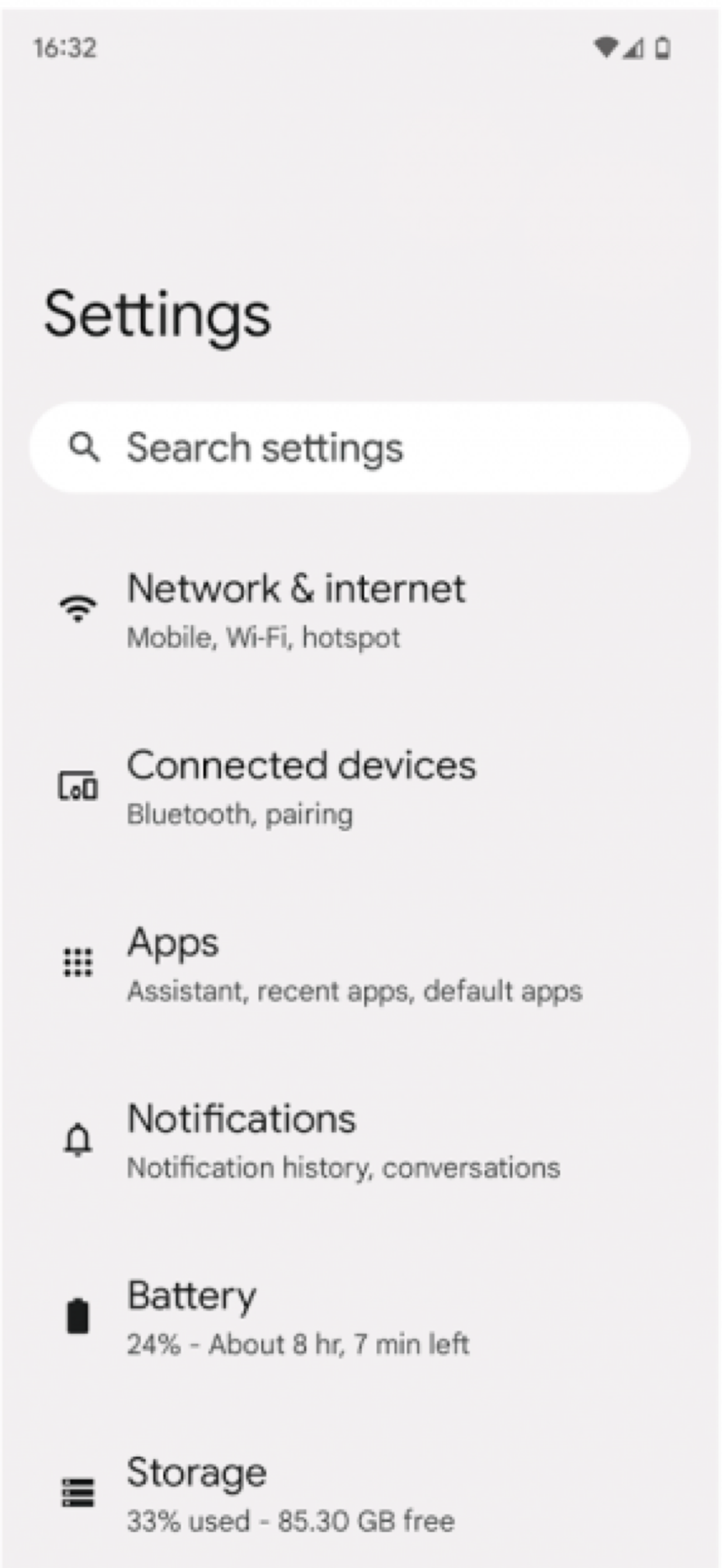The image size is (722, 1568).
Task: Open Connected devices settings
Action: point(301,786)
